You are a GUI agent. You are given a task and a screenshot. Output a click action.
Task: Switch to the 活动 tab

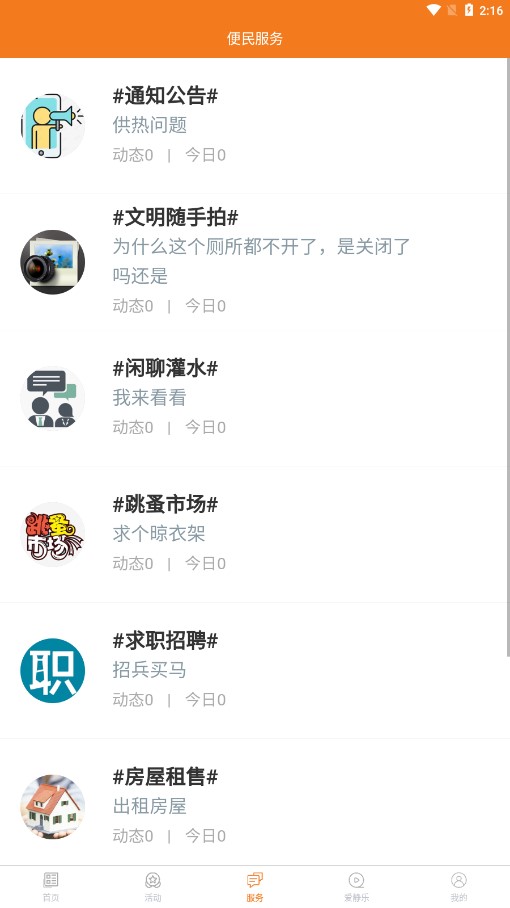click(x=153, y=887)
